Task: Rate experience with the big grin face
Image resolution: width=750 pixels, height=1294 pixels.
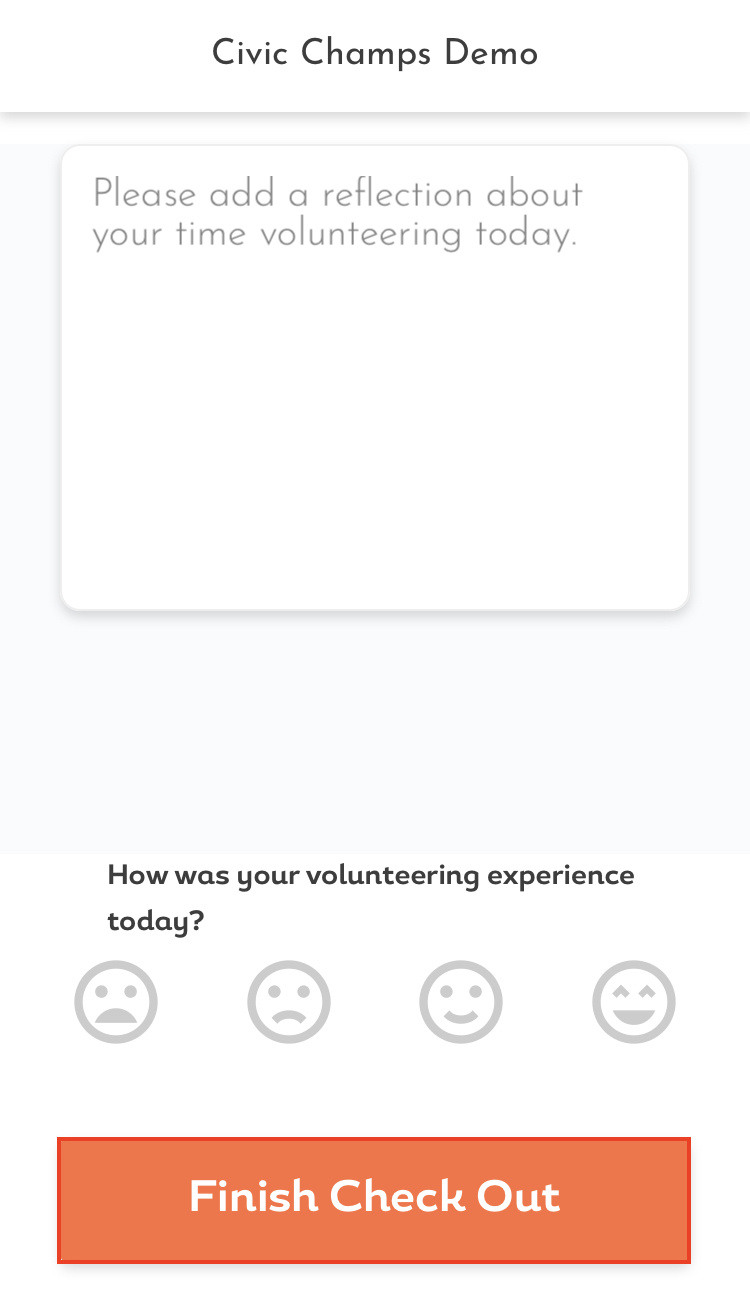Action: [x=634, y=1002]
